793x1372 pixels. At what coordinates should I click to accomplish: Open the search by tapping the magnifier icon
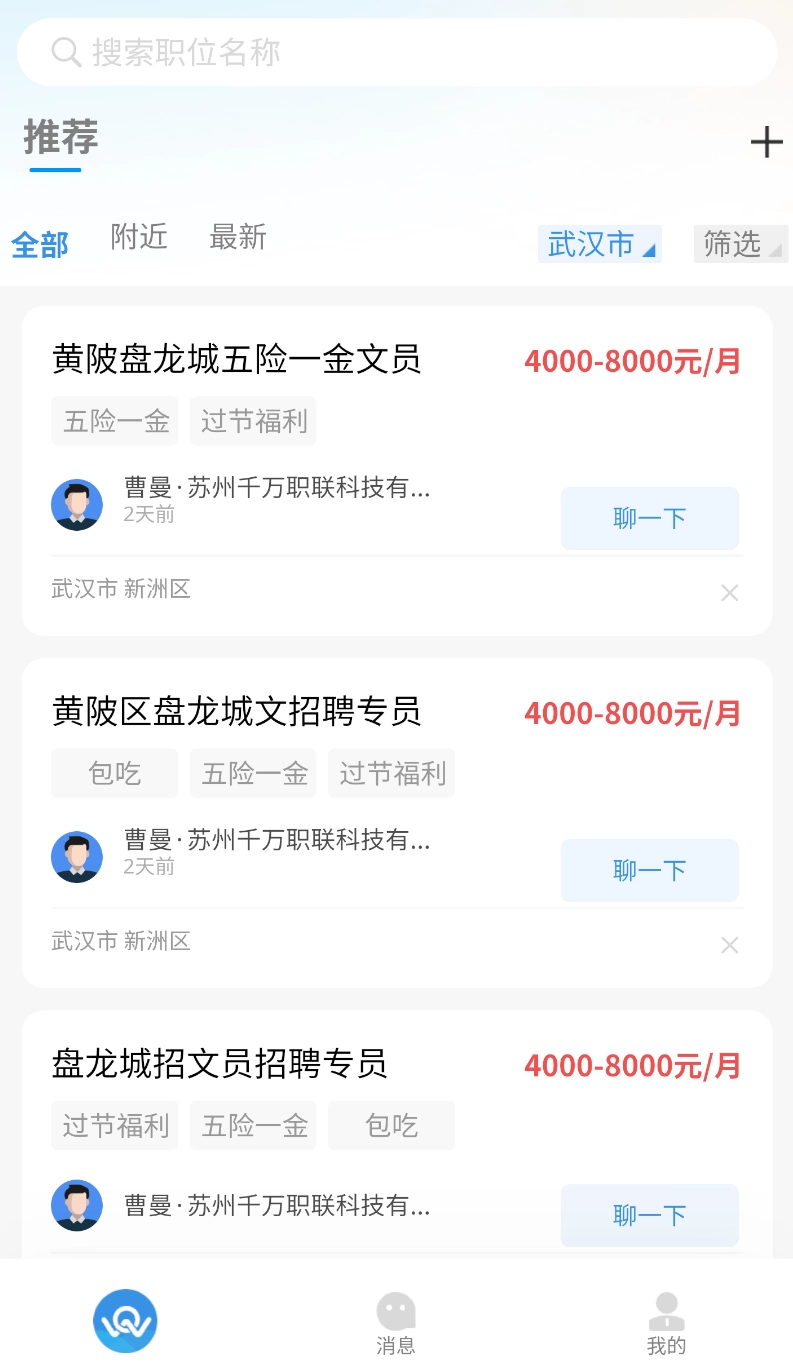coord(65,52)
